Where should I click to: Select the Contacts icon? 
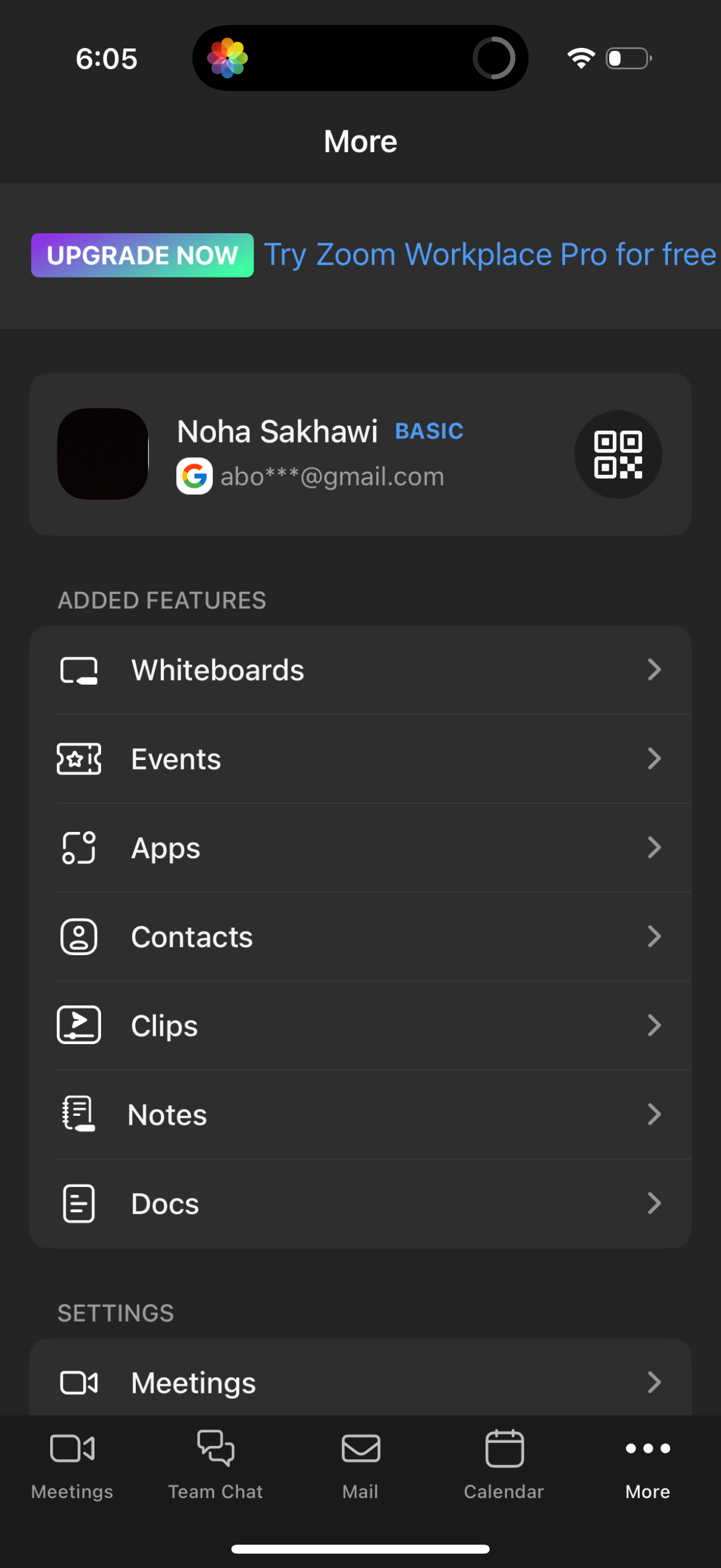[x=78, y=936]
